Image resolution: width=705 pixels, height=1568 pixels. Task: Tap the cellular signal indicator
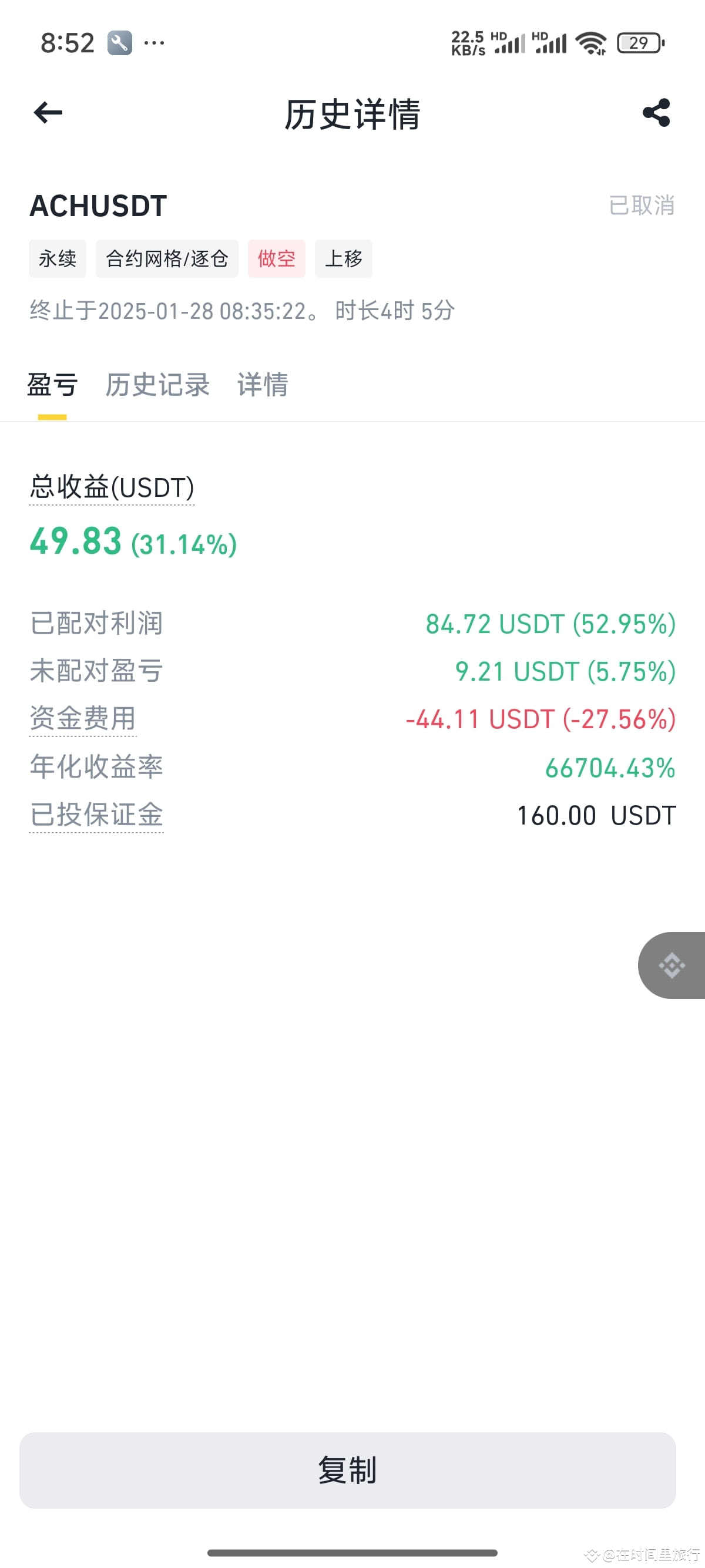tap(509, 44)
